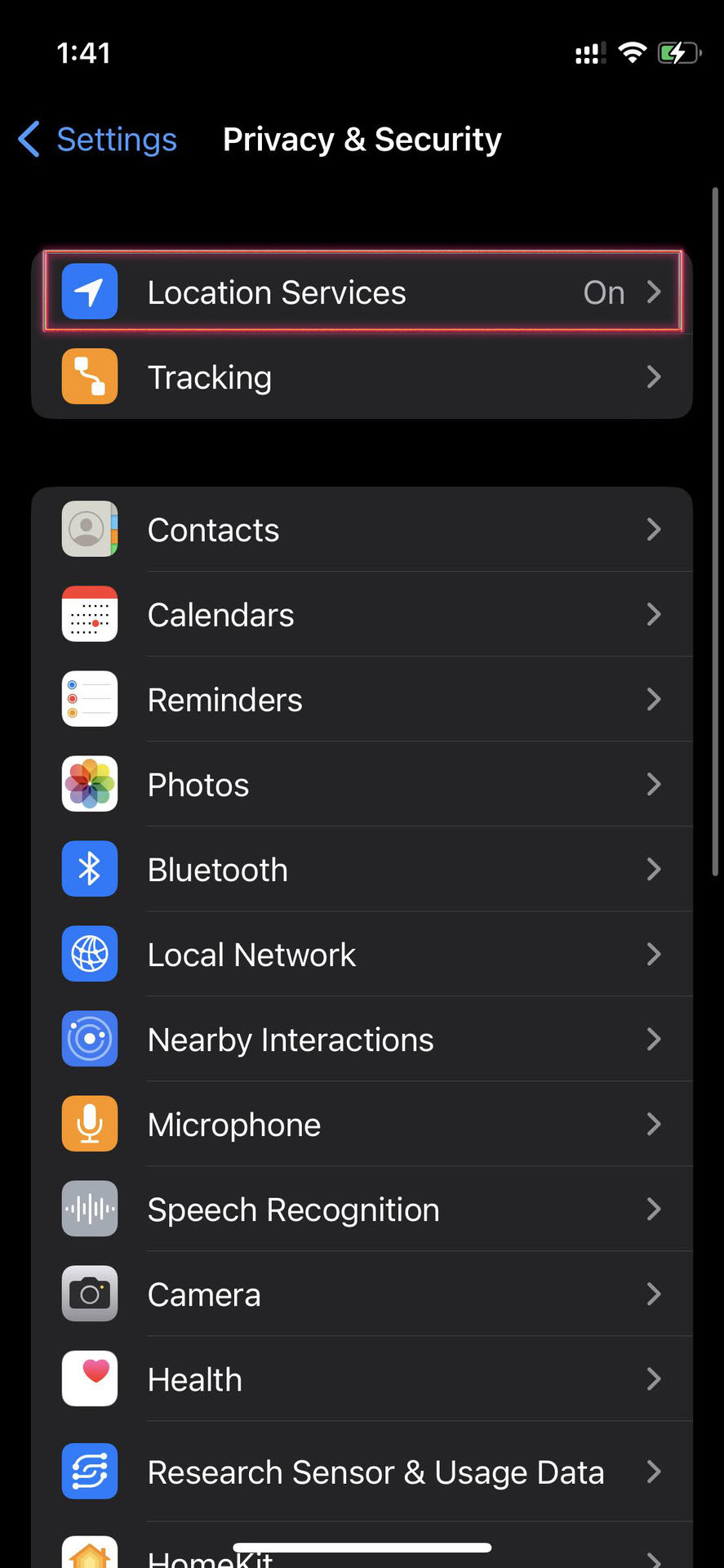Open Nearby Interactions settings
This screenshot has width=724, height=1568.
point(362,1040)
